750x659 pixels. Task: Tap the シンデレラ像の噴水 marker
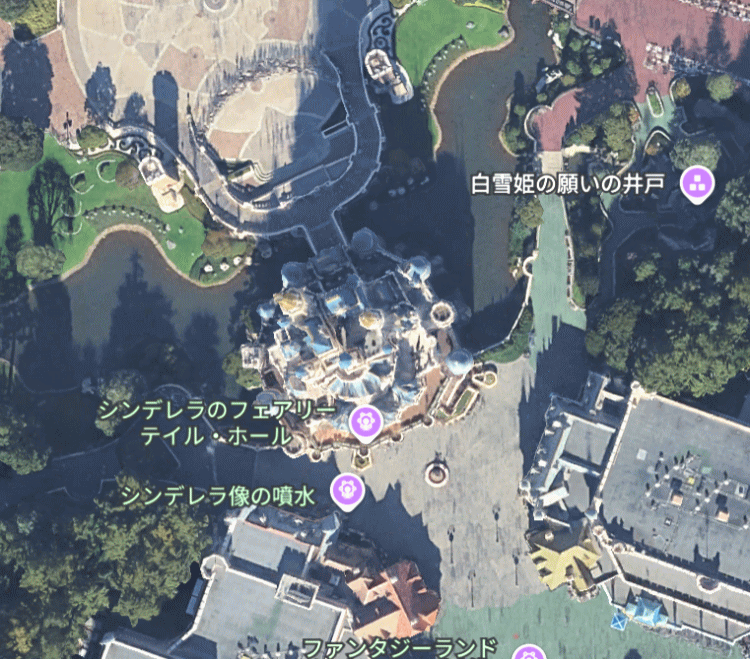347,490
